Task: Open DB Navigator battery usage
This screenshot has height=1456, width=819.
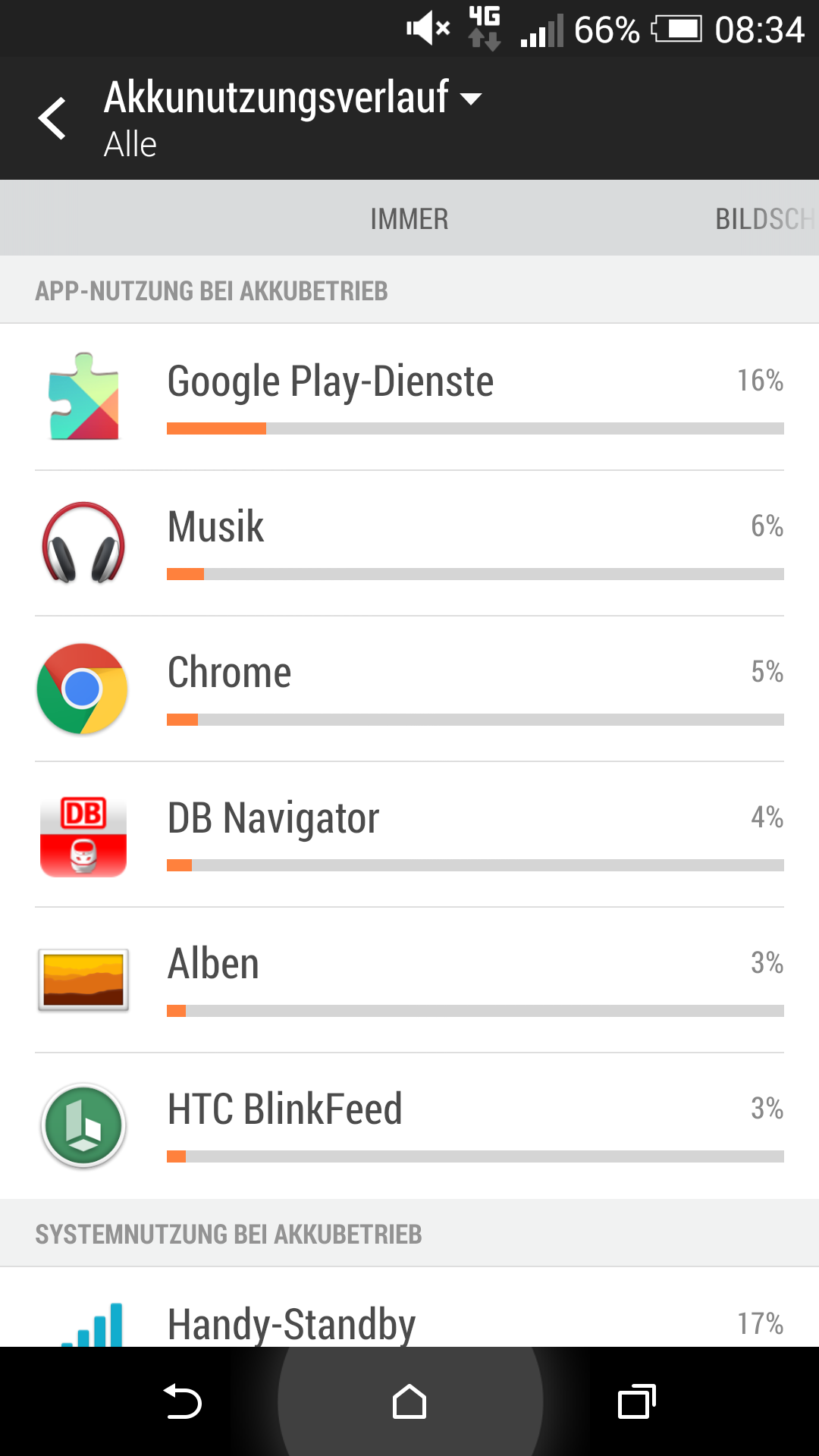Action: [x=409, y=834]
